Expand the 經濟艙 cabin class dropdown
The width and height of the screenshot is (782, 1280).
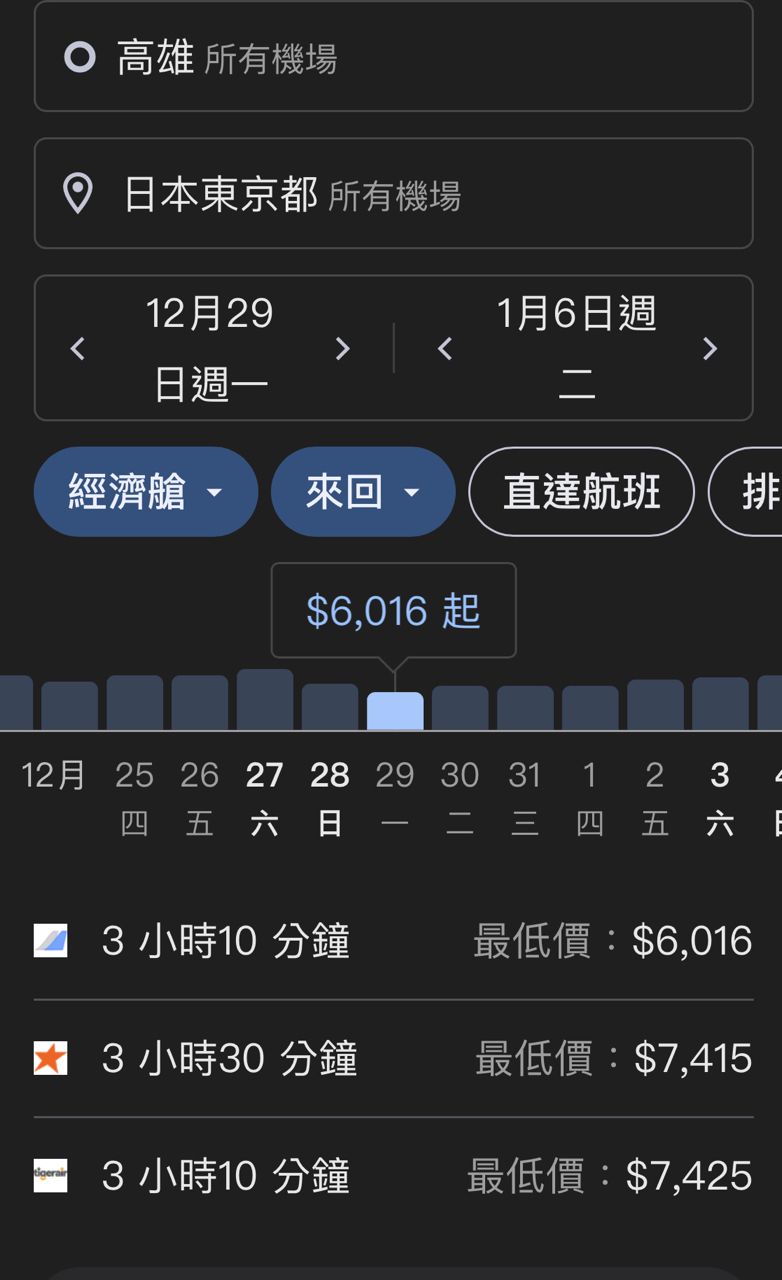click(146, 492)
